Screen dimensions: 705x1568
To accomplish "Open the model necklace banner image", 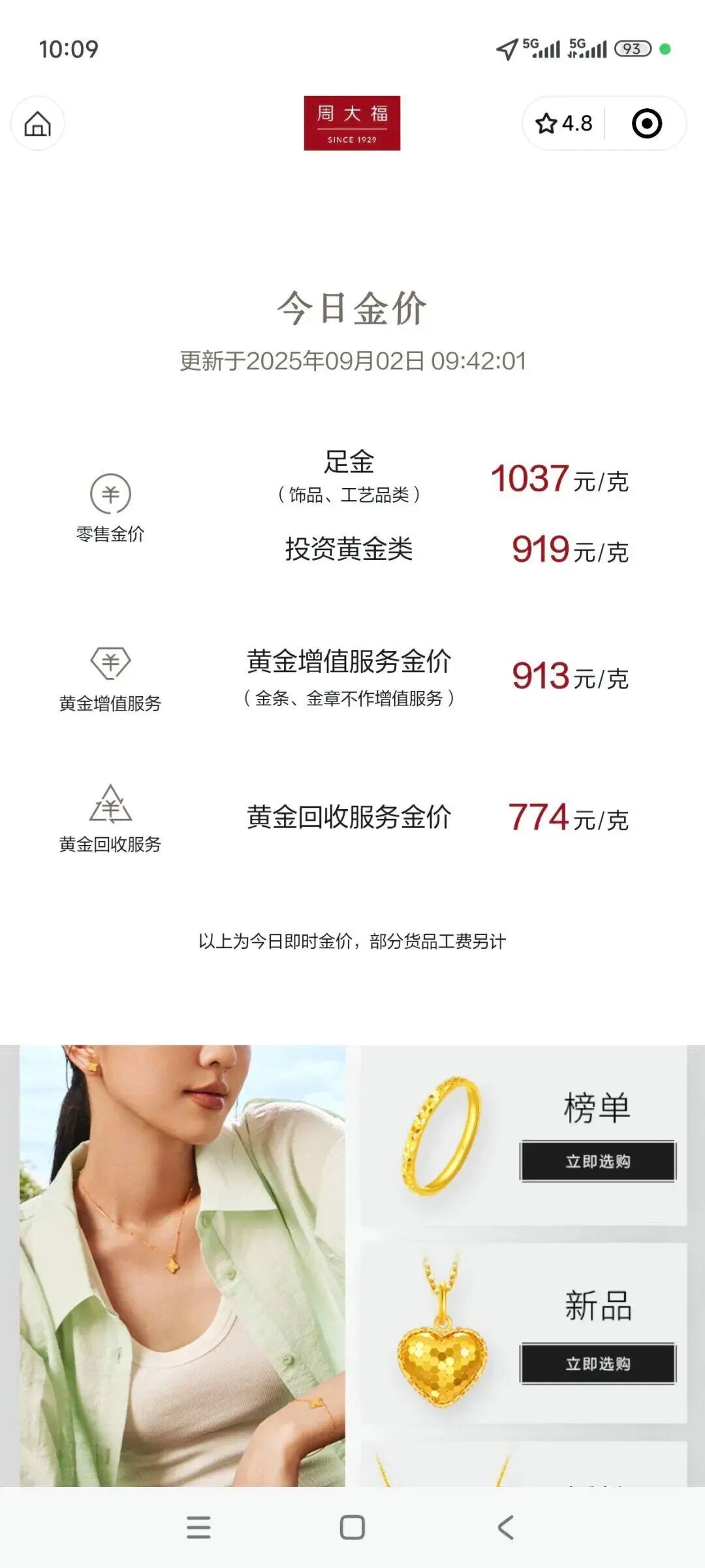I will pyautogui.click(x=182, y=1266).
